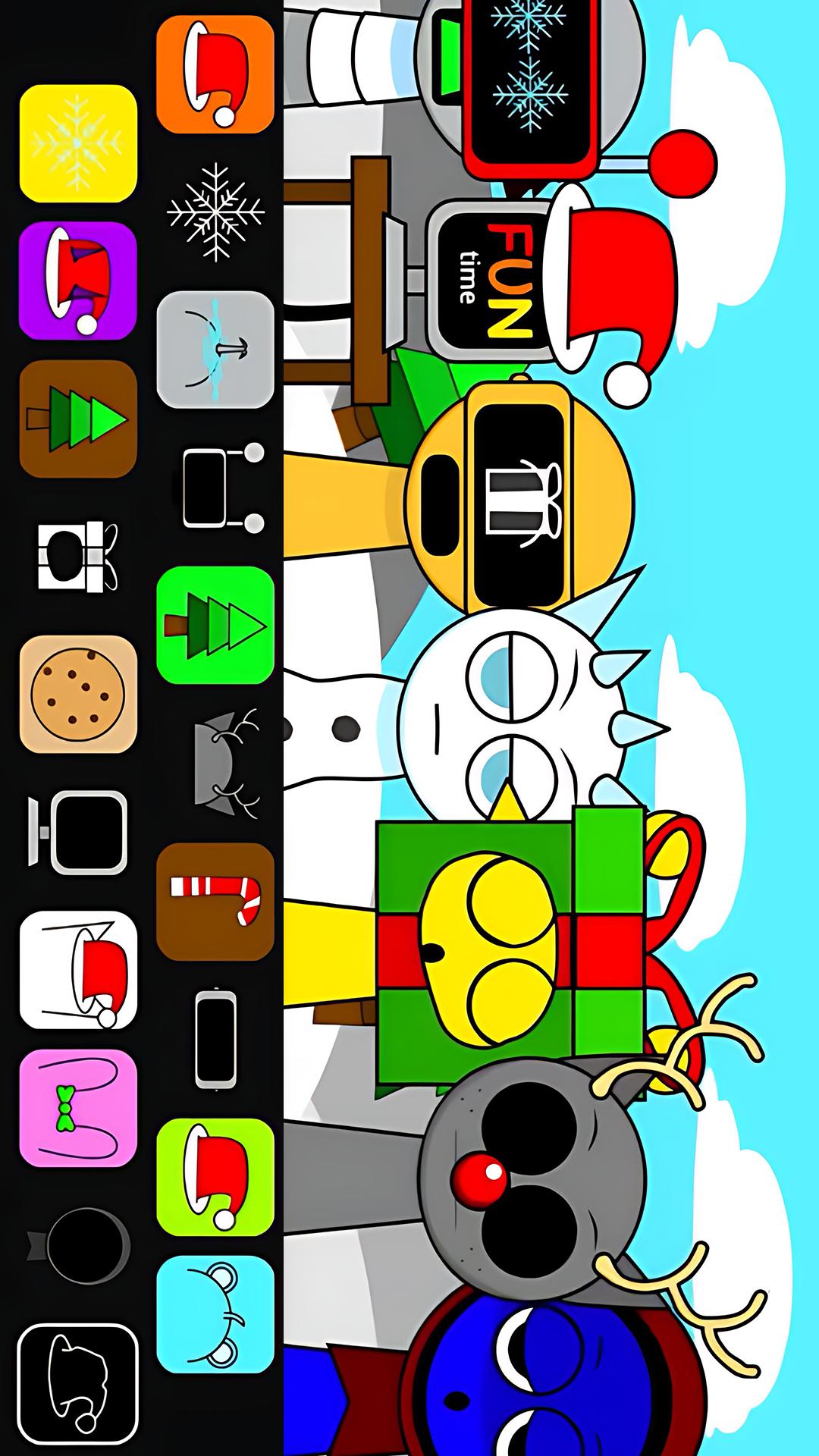Tap the lime green Santa hat icon
This screenshot has height=1456, width=819.
click(215, 1177)
